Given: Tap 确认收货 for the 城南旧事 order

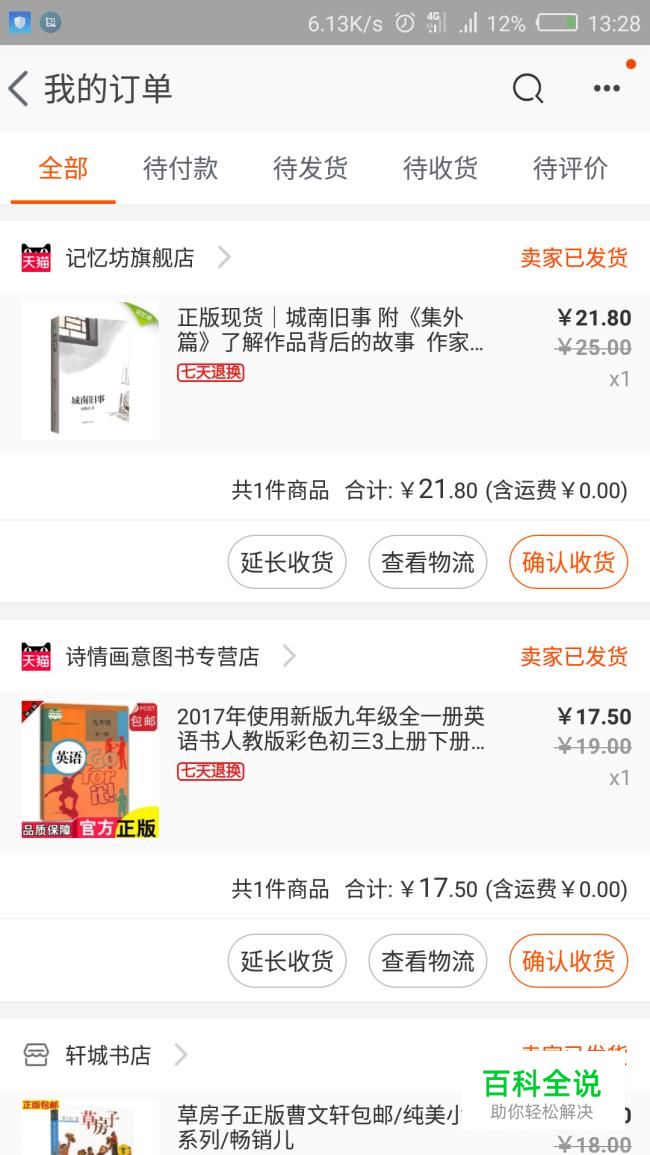Looking at the screenshot, I should (x=568, y=562).
